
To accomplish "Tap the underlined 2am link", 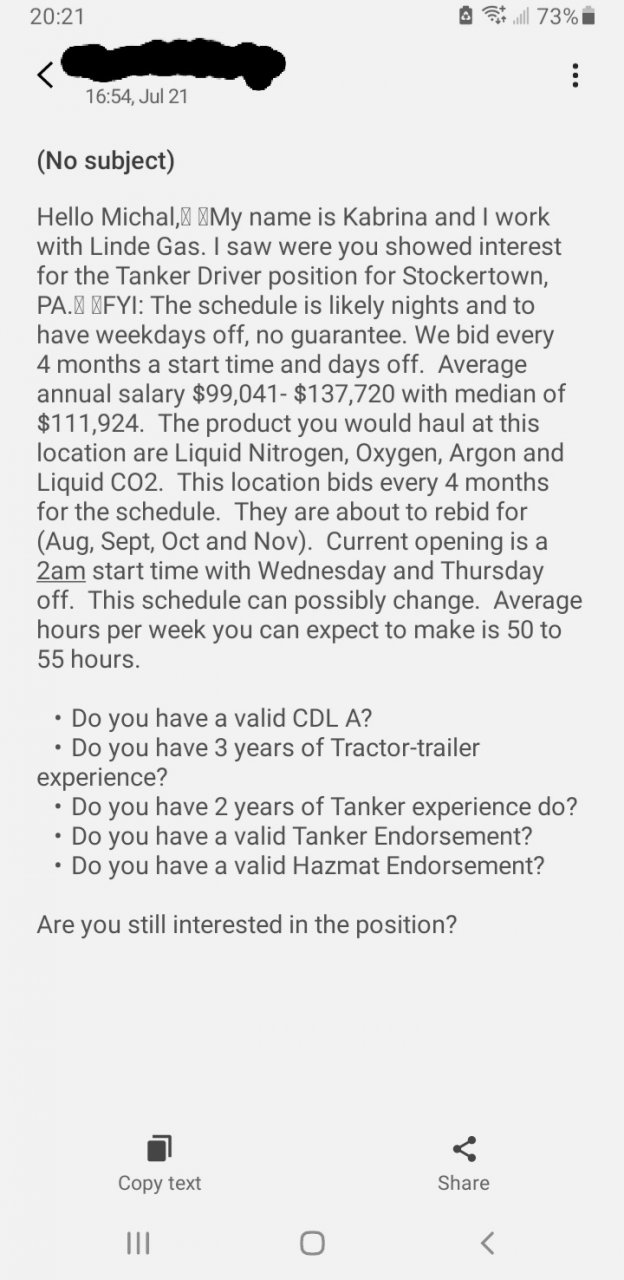I will [x=61, y=572].
